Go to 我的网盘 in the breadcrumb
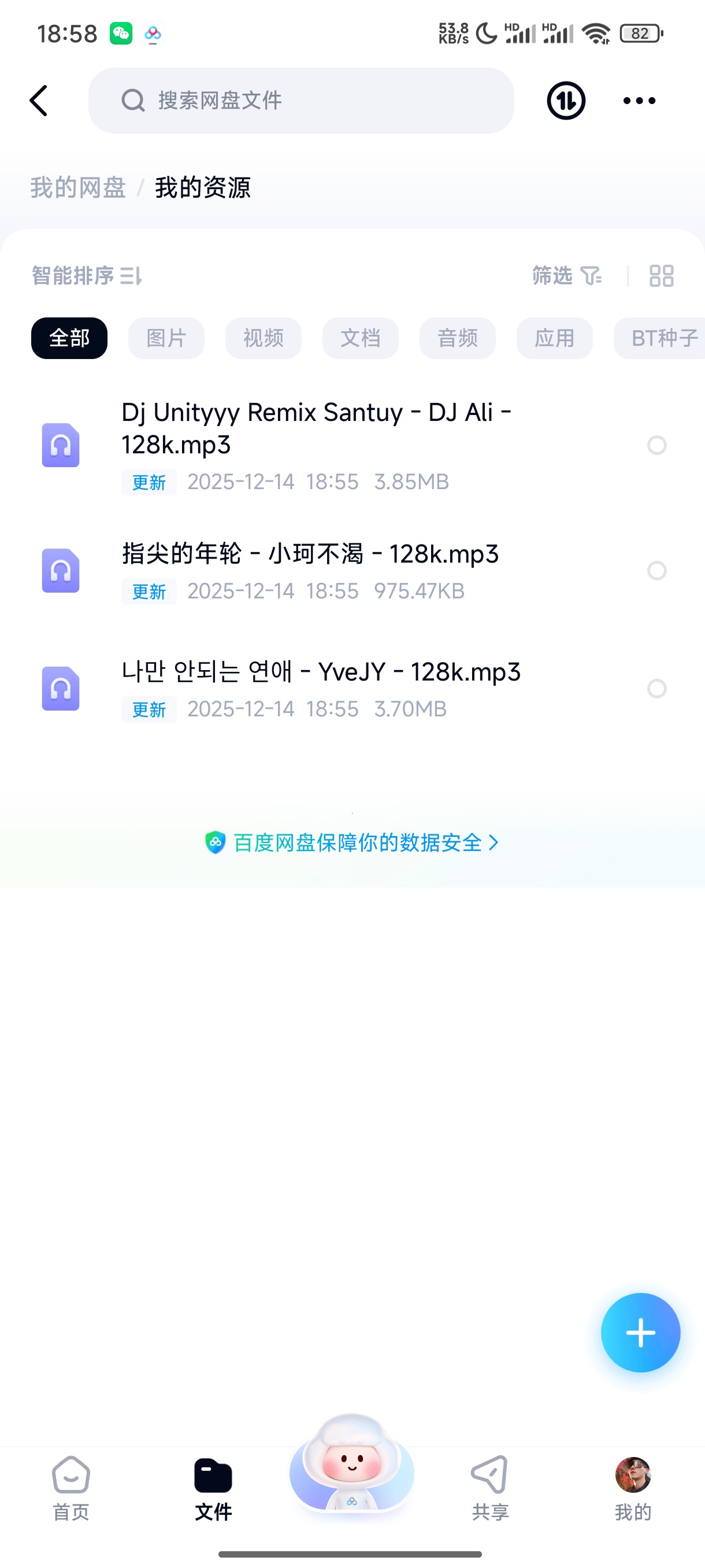Image resolution: width=705 pixels, height=1568 pixels. pyautogui.click(x=78, y=187)
